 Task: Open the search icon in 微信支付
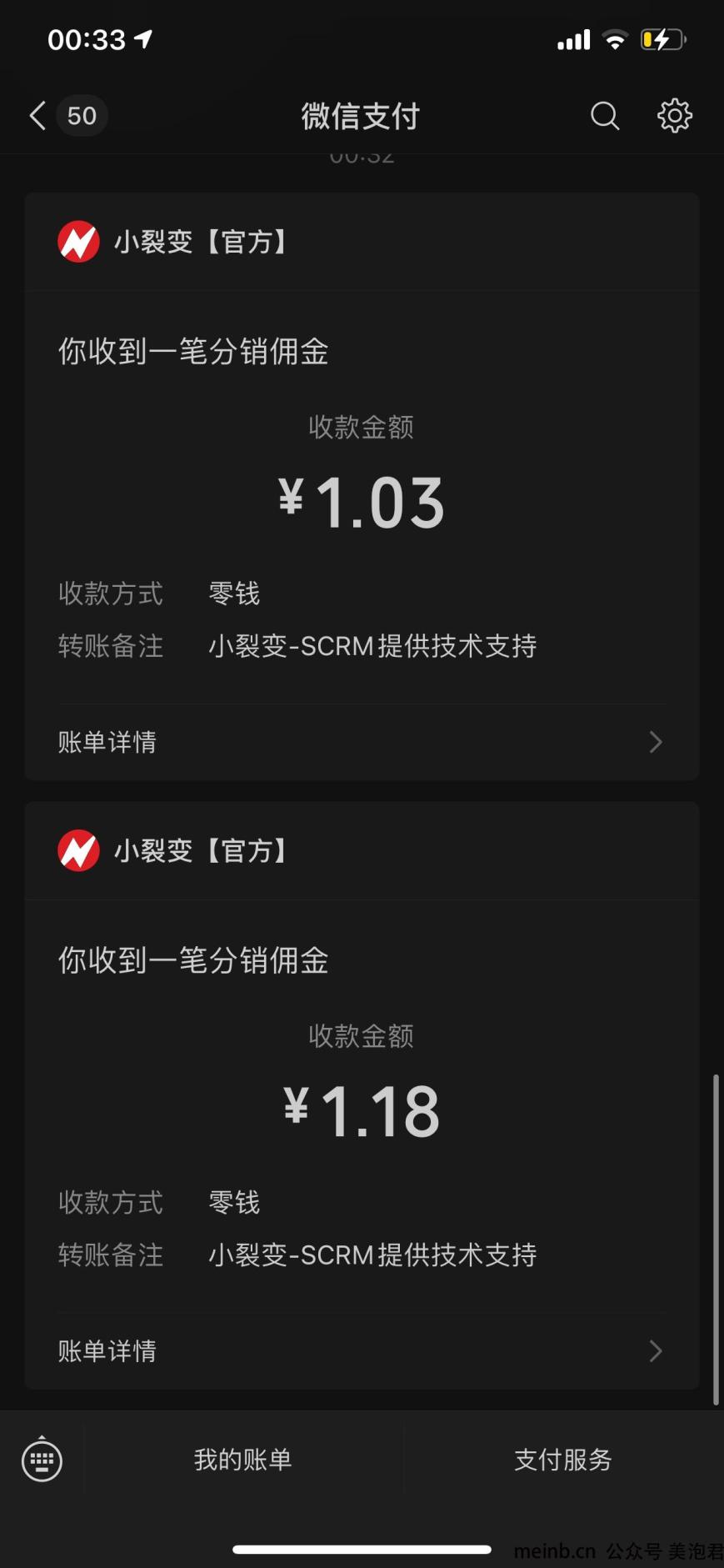point(605,116)
